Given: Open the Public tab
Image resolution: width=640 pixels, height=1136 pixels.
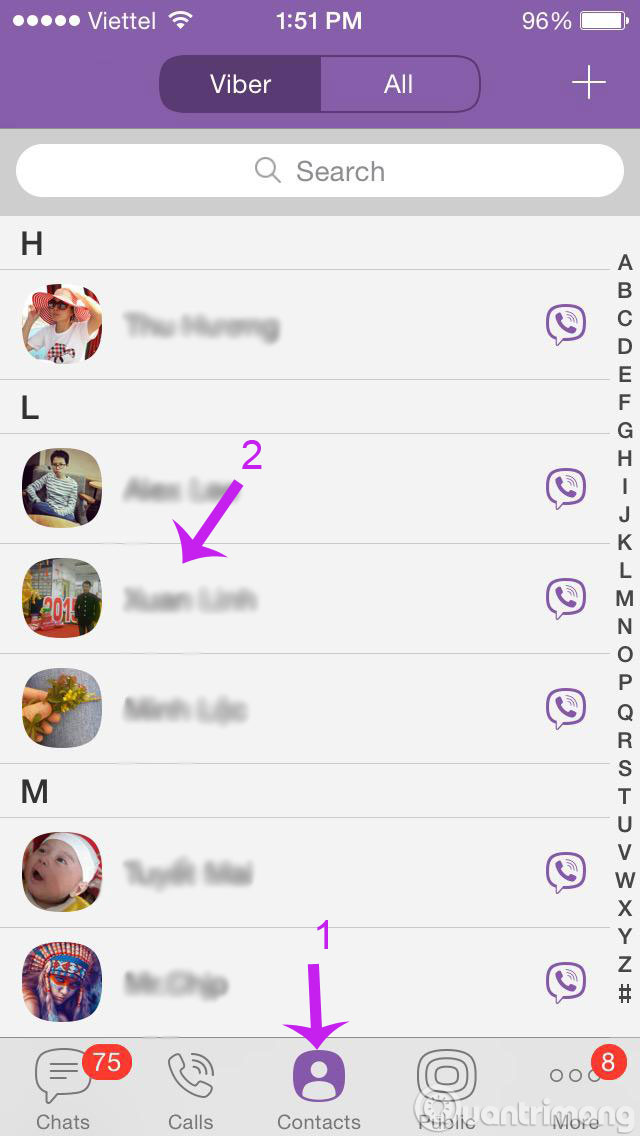Looking at the screenshot, I should point(447,1088).
